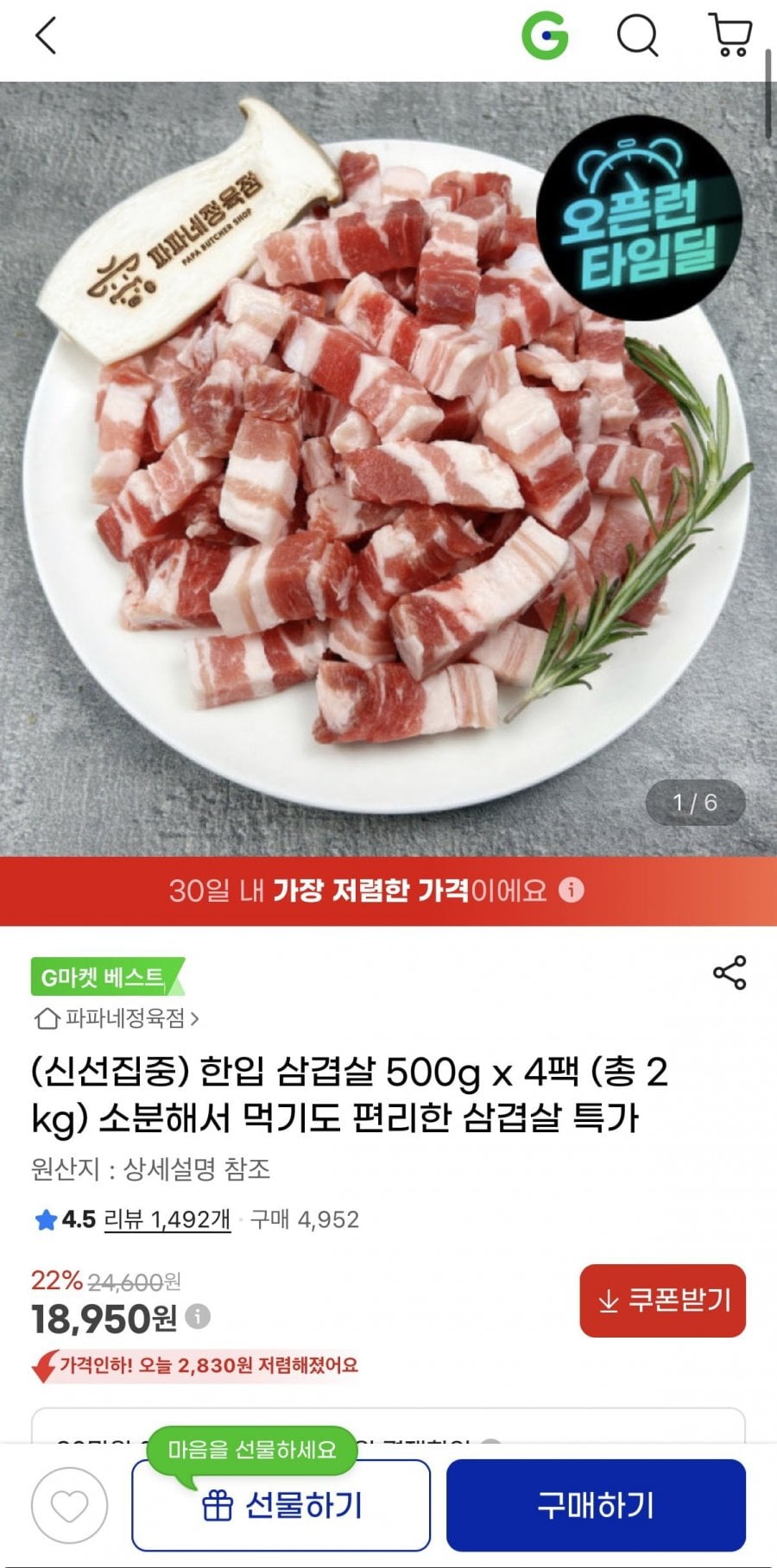Tap 구매하기 to buy now

tap(596, 1506)
